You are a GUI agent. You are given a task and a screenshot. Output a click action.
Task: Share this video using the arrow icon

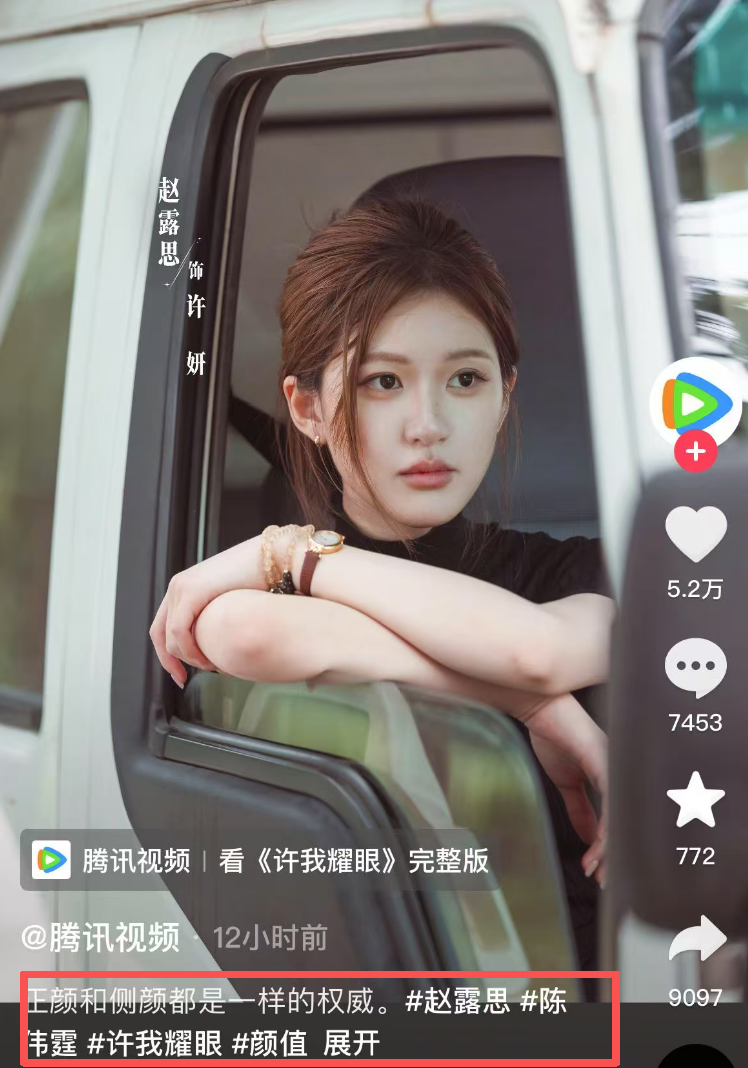(695, 942)
